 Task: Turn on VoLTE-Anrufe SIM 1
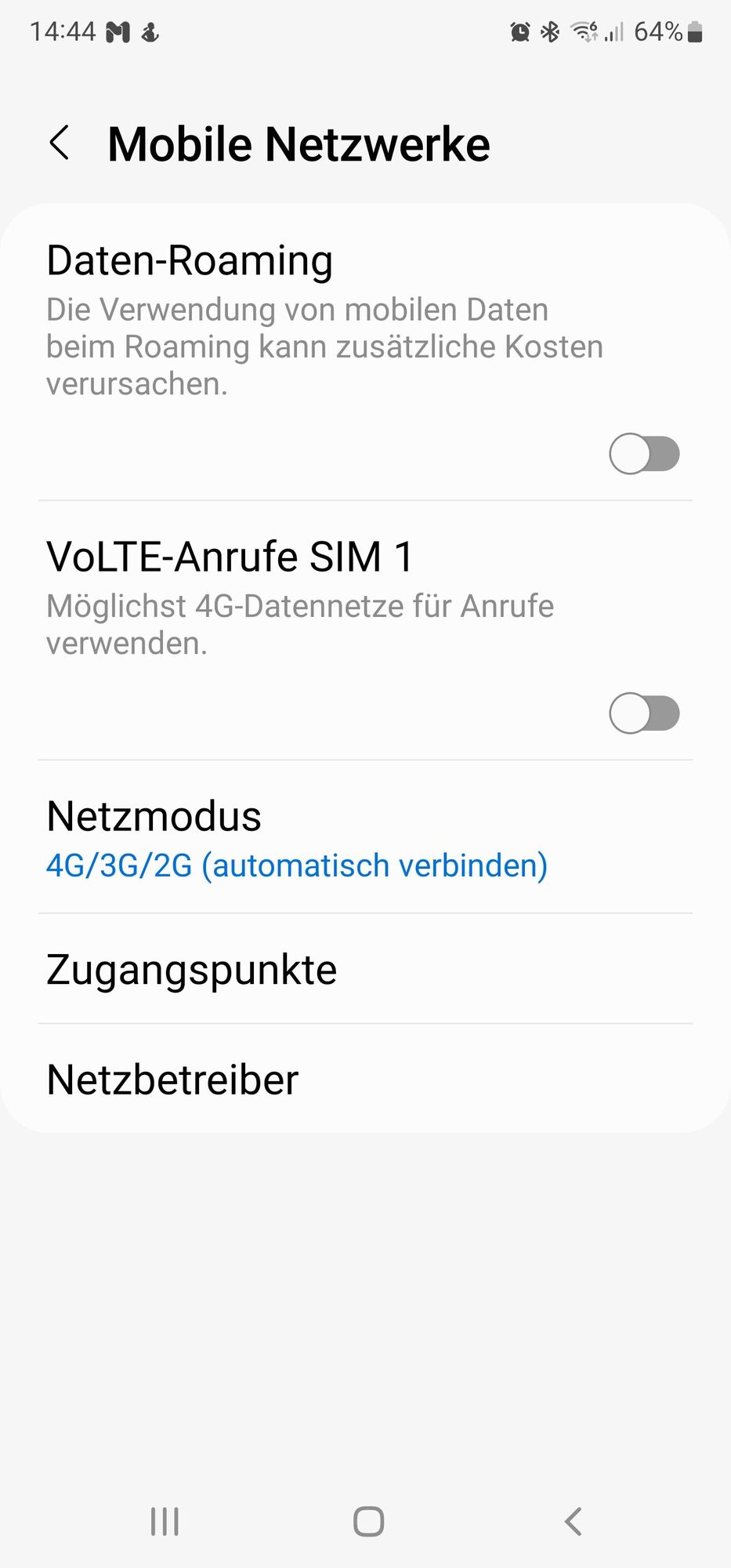(643, 713)
